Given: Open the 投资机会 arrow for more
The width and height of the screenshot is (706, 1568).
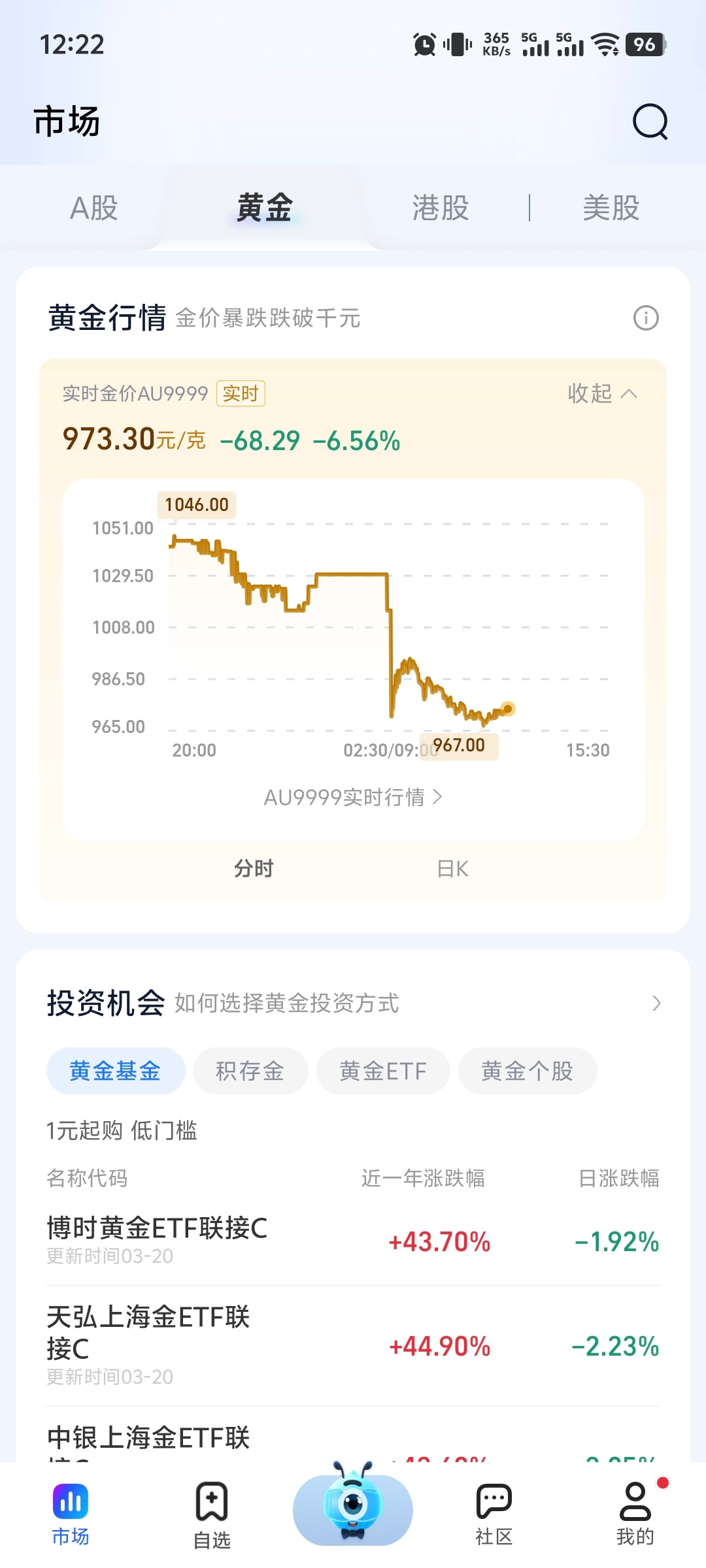Looking at the screenshot, I should coord(656,1004).
